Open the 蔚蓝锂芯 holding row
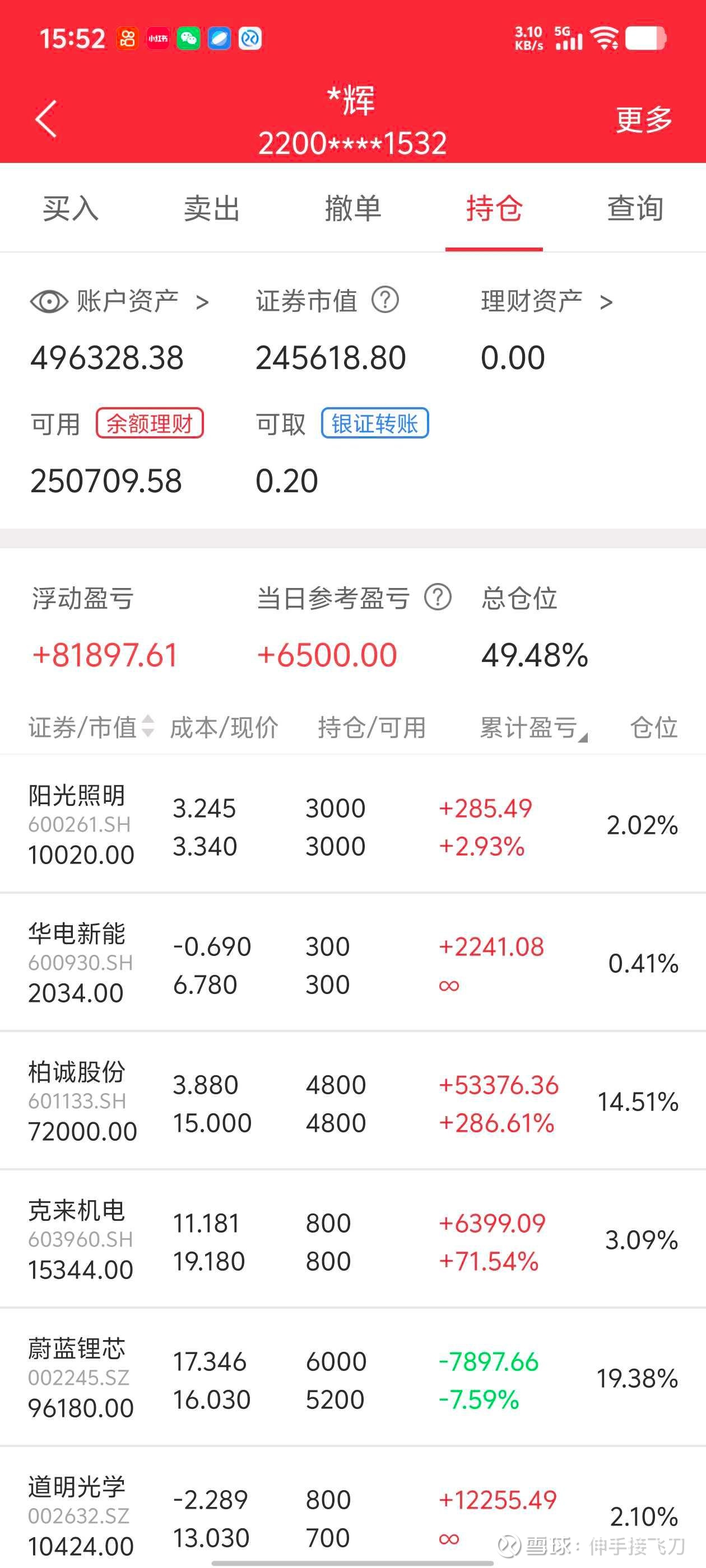This screenshot has height=1568, width=706. (x=352, y=1379)
